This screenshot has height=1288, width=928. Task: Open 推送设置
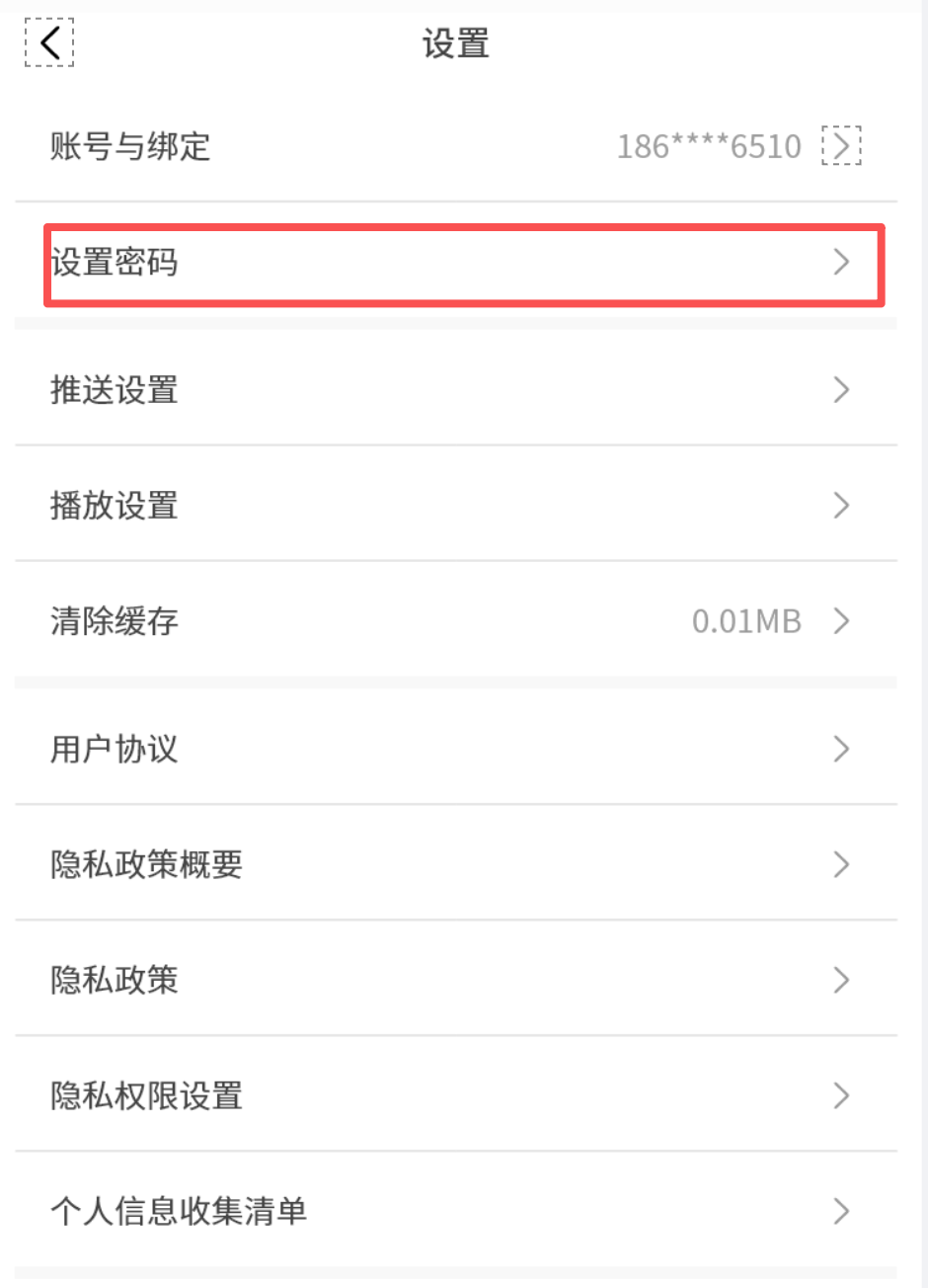(456, 389)
